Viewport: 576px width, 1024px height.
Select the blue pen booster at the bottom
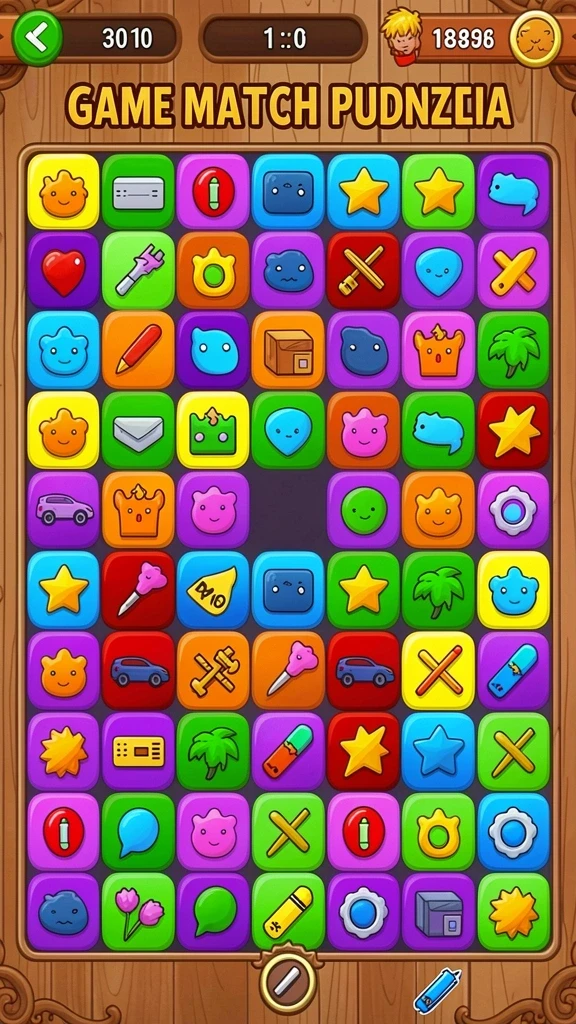click(437, 989)
